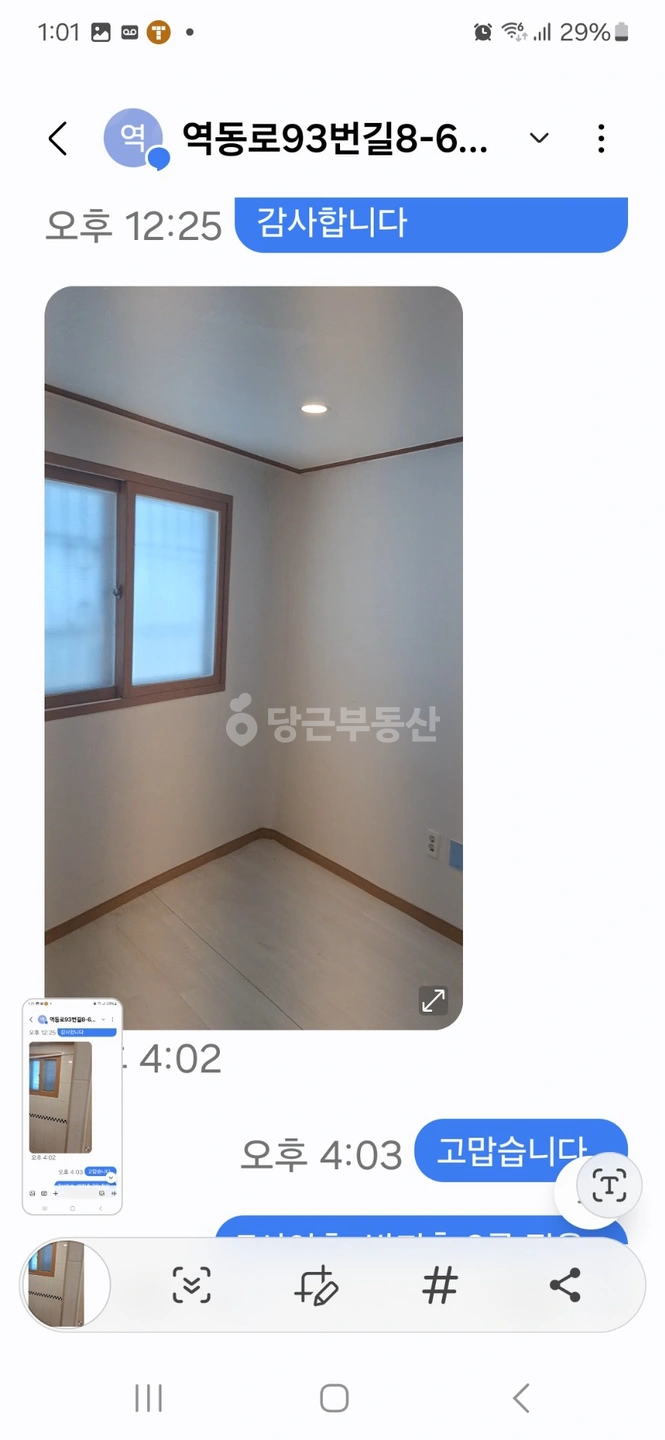
Task: Open the contact avatar for 역동로93번길8-6
Action: (x=134, y=138)
